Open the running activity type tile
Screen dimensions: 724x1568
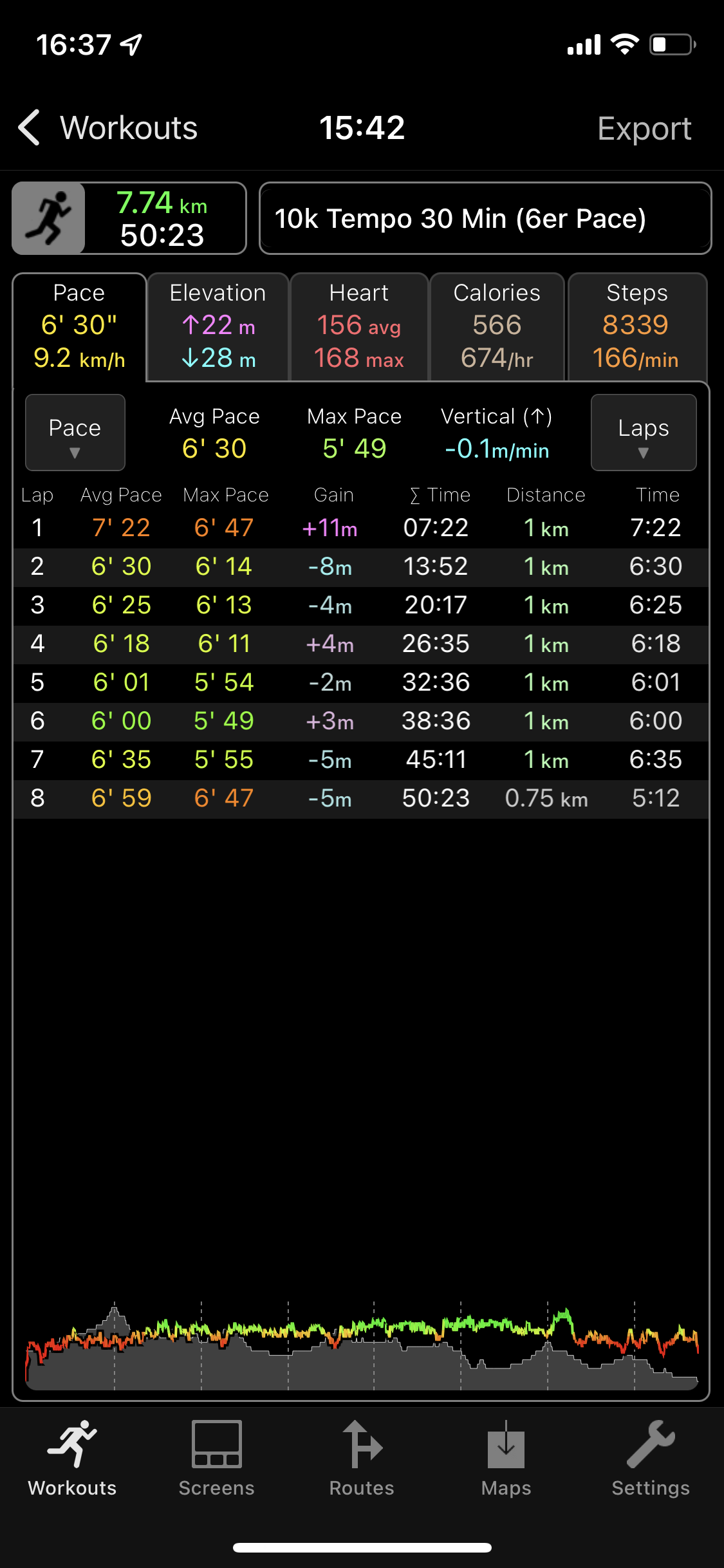tap(49, 218)
